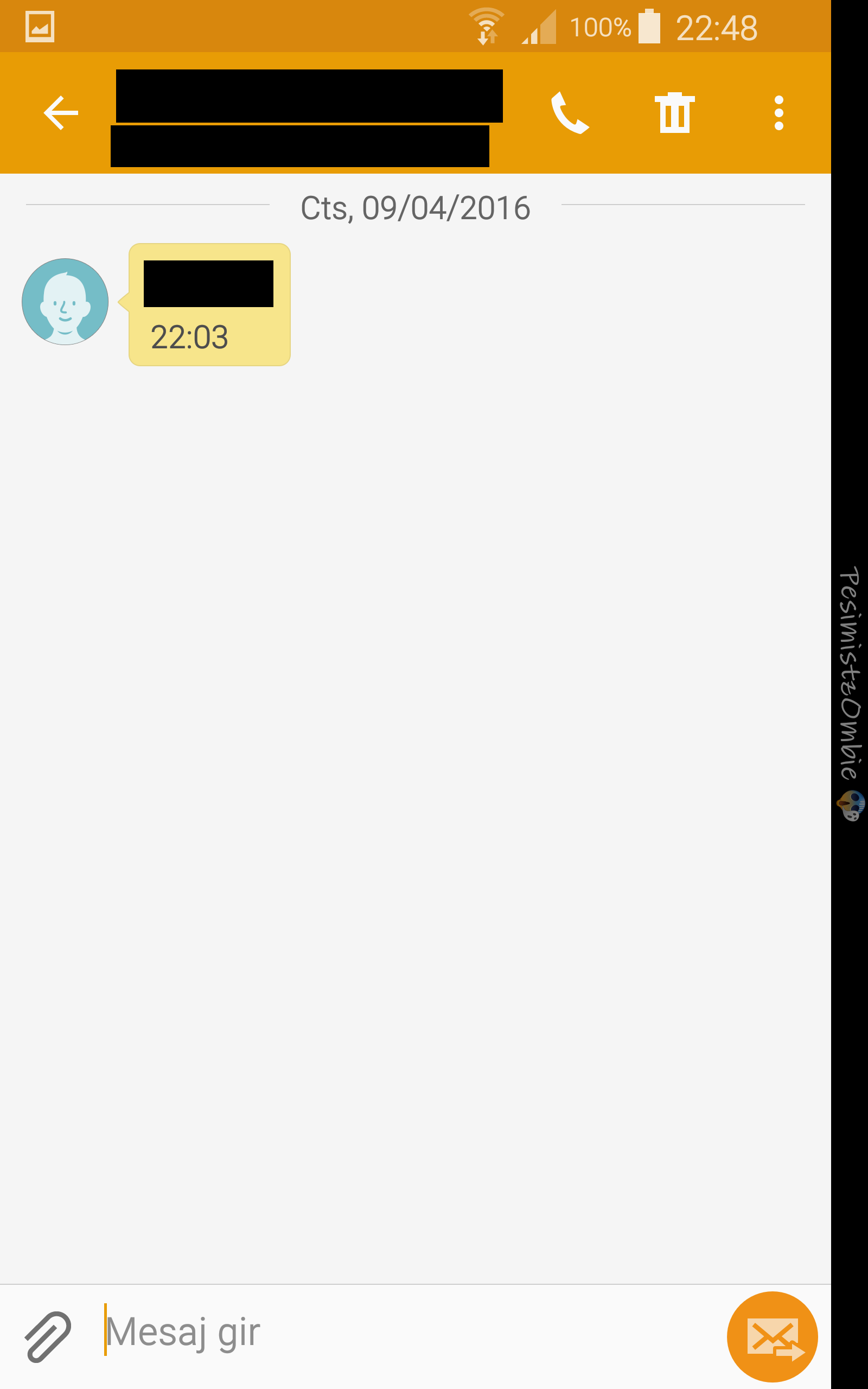Open the sender's contact avatar
This screenshot has height=1389, width=868.
click(x=65, y=301)
